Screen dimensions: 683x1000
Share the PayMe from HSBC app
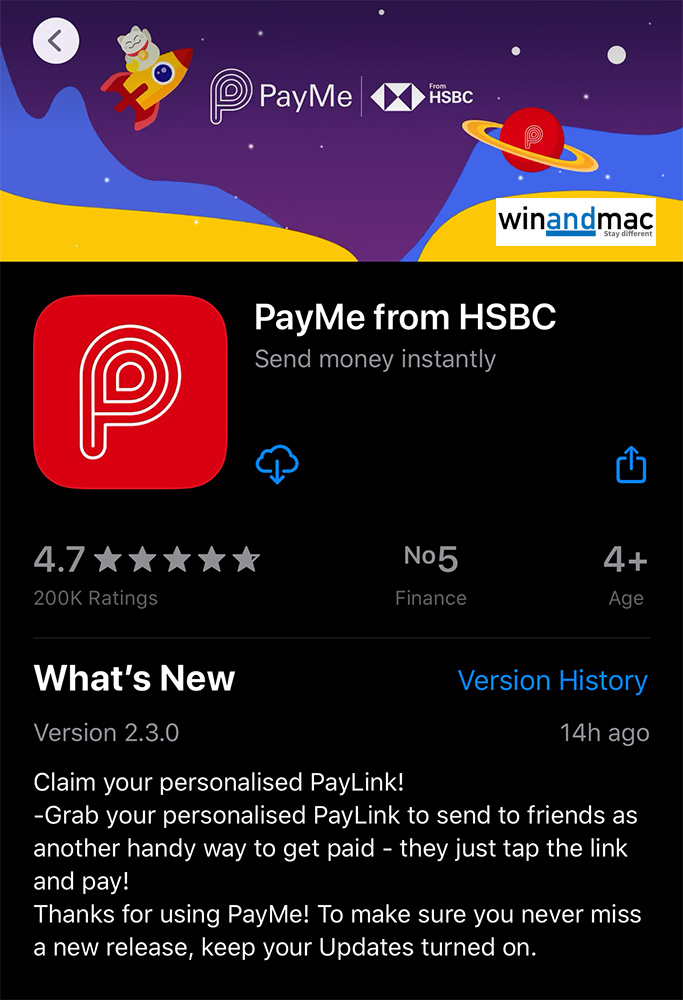tap(631, 465)
